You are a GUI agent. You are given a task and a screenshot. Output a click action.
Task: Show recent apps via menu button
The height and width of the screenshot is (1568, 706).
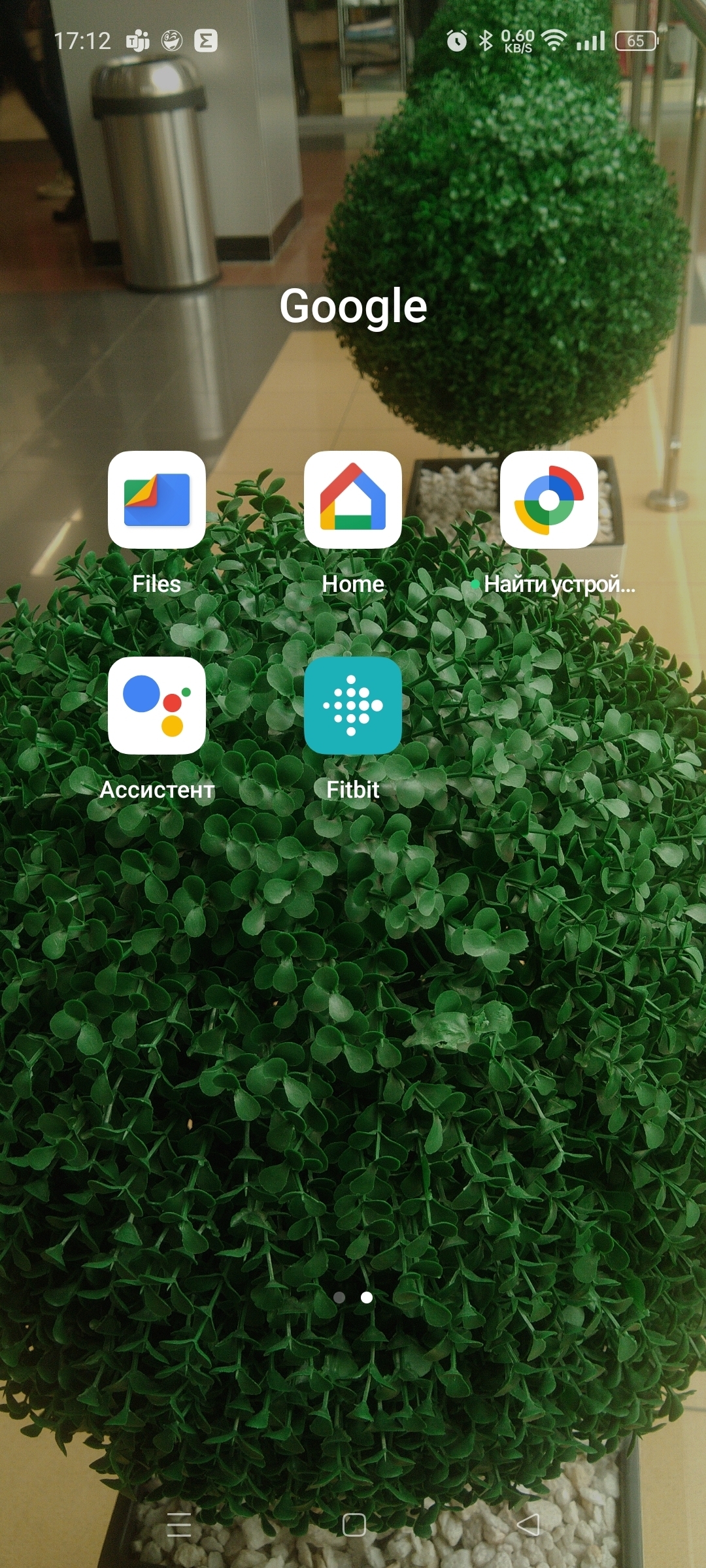178,1524
